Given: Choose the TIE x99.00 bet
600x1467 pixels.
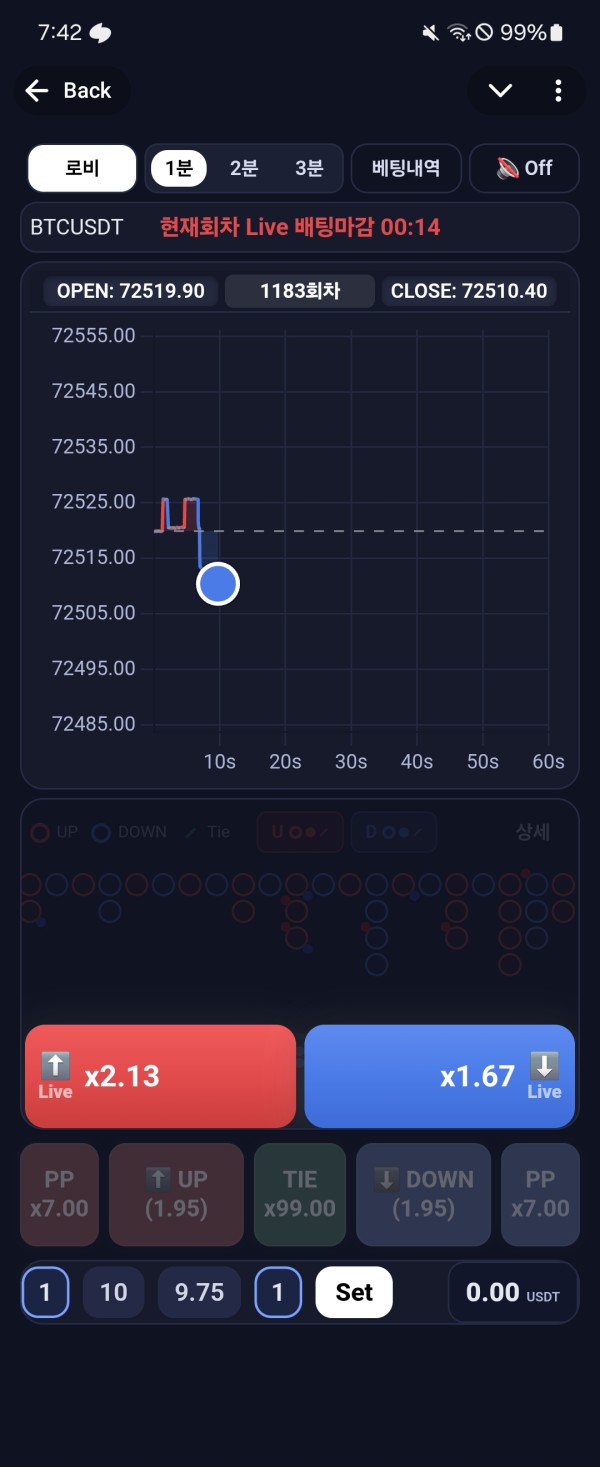Looking at the screenshot, I should 300,1194.
